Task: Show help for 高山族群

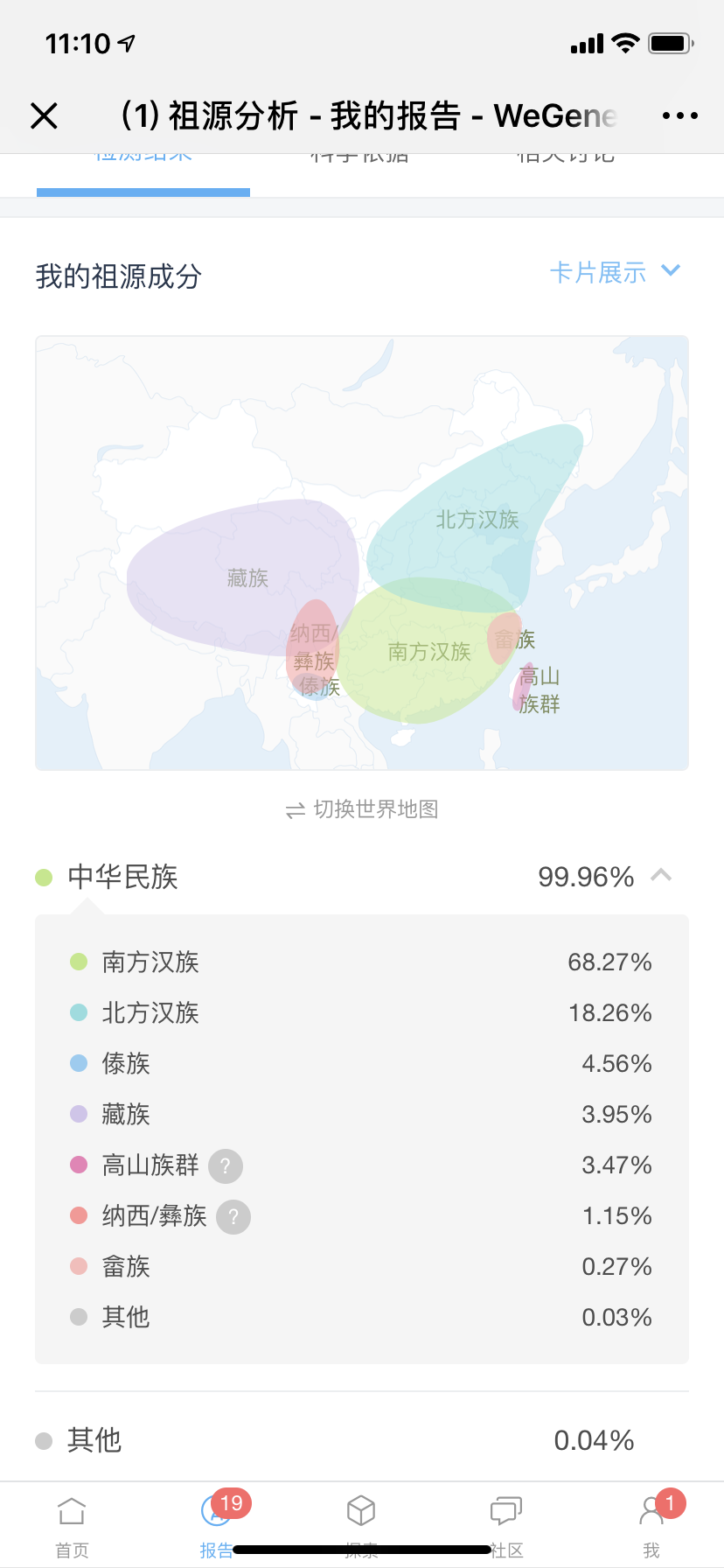Action: pos(226,1165)
